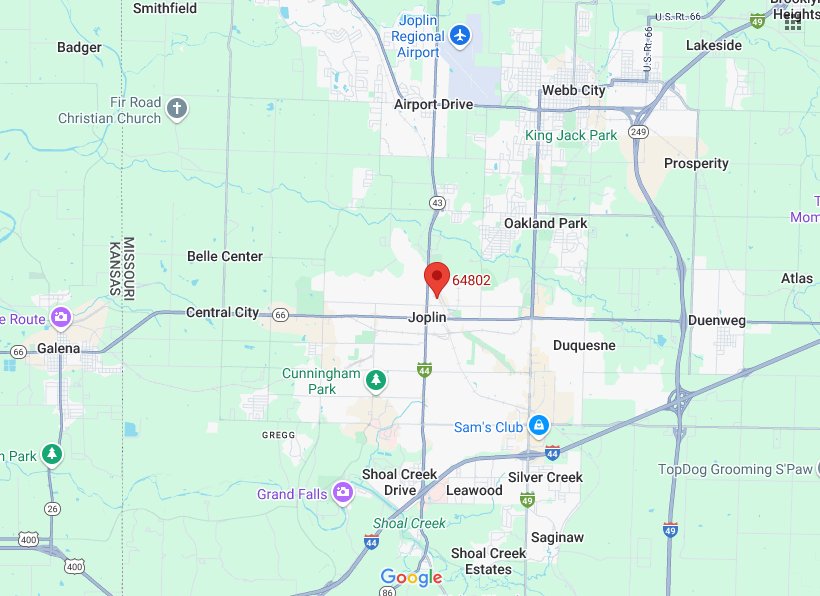
Task: Open the Joplin Regional Airport marker
Action: click(459, 35)
